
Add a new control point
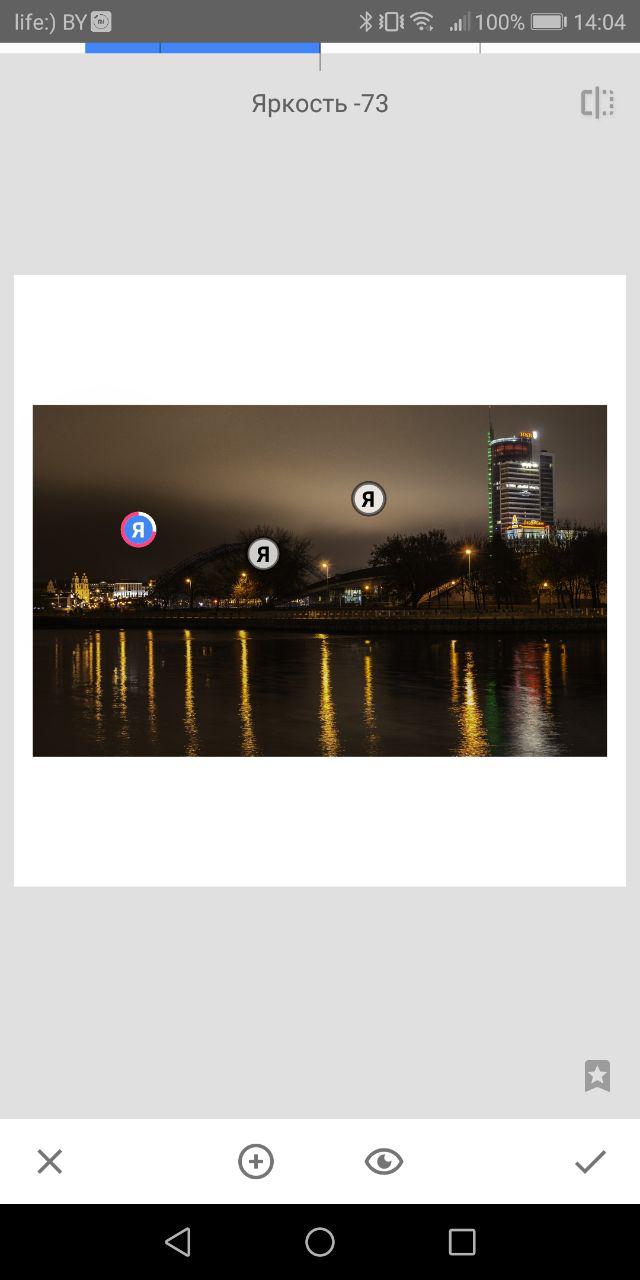coord(256,1161)
